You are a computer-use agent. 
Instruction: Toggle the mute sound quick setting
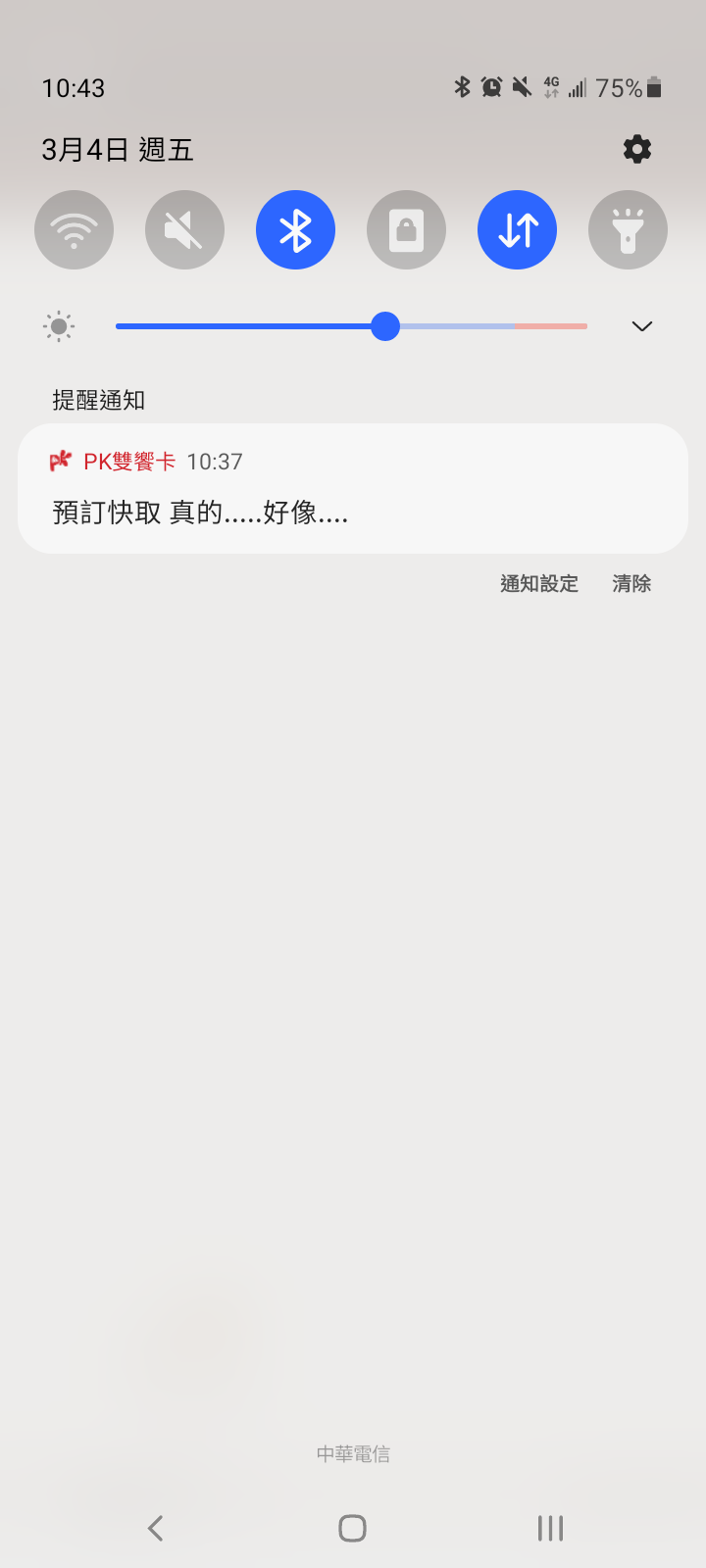tap(184, 229)
